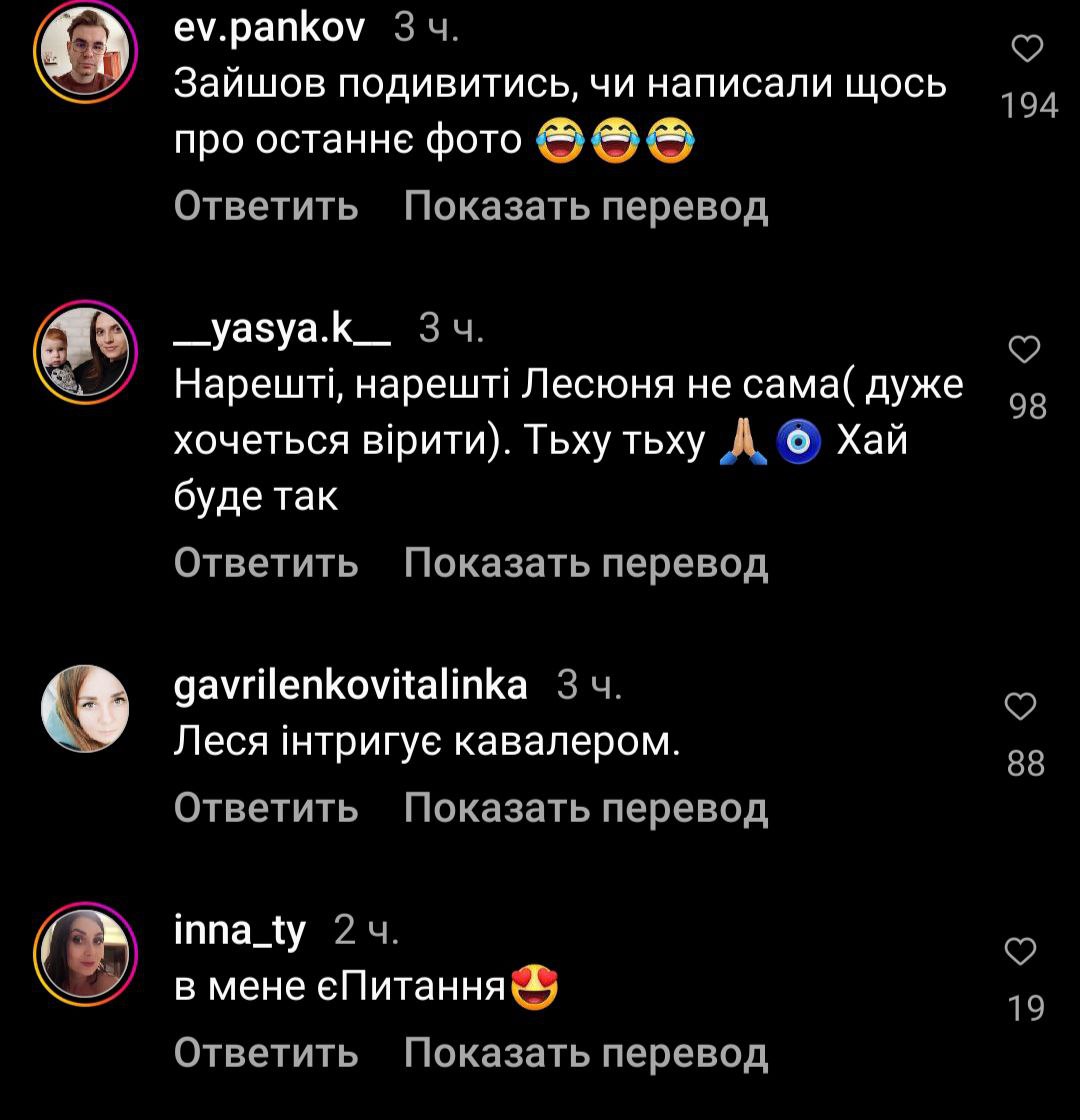The width and height of the screenshot is (1080, 1120).
Task: Like __yasya.k__'s comment
Action: click(1024, 350)
